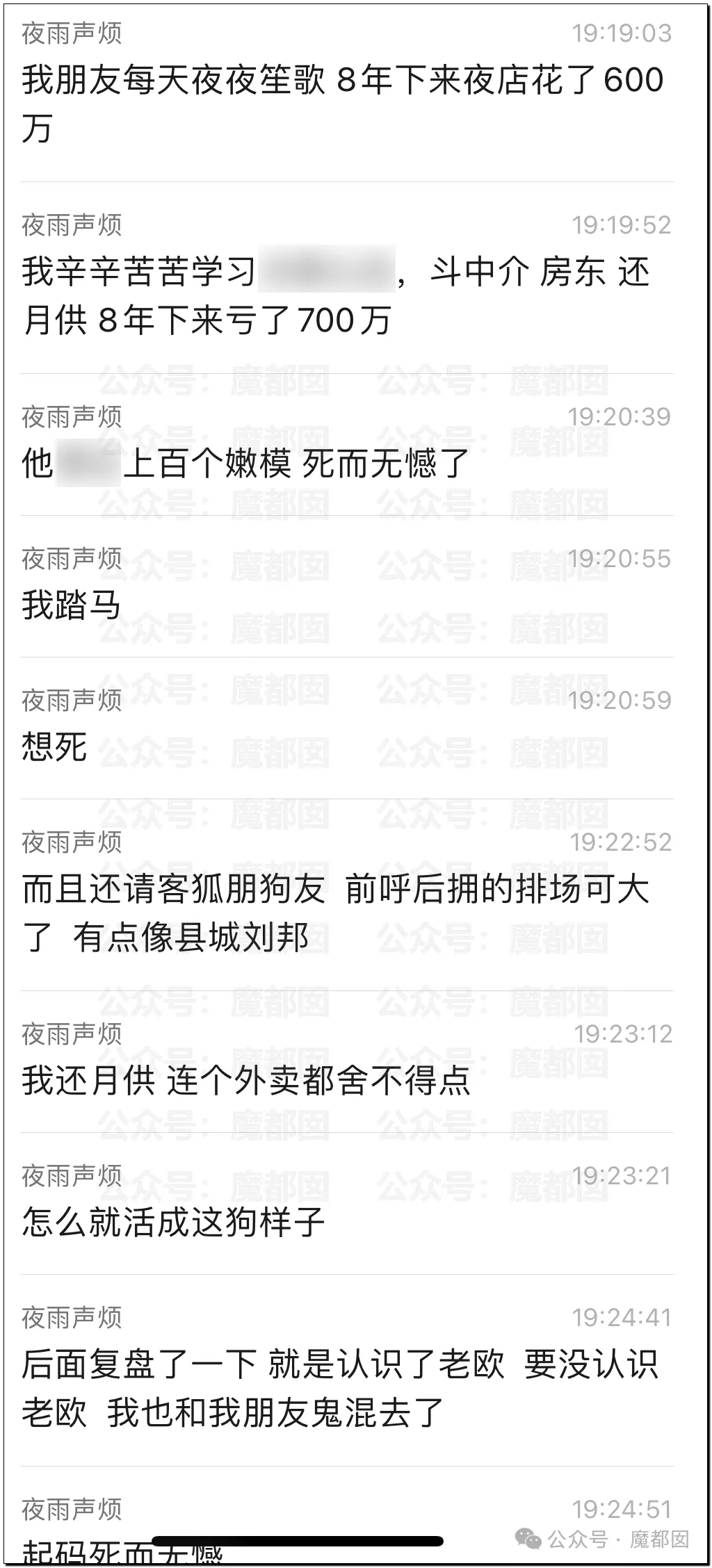Open the message about 亏了700万
The height and width of the screenshot is (1568, 712).
click(347, 278)
